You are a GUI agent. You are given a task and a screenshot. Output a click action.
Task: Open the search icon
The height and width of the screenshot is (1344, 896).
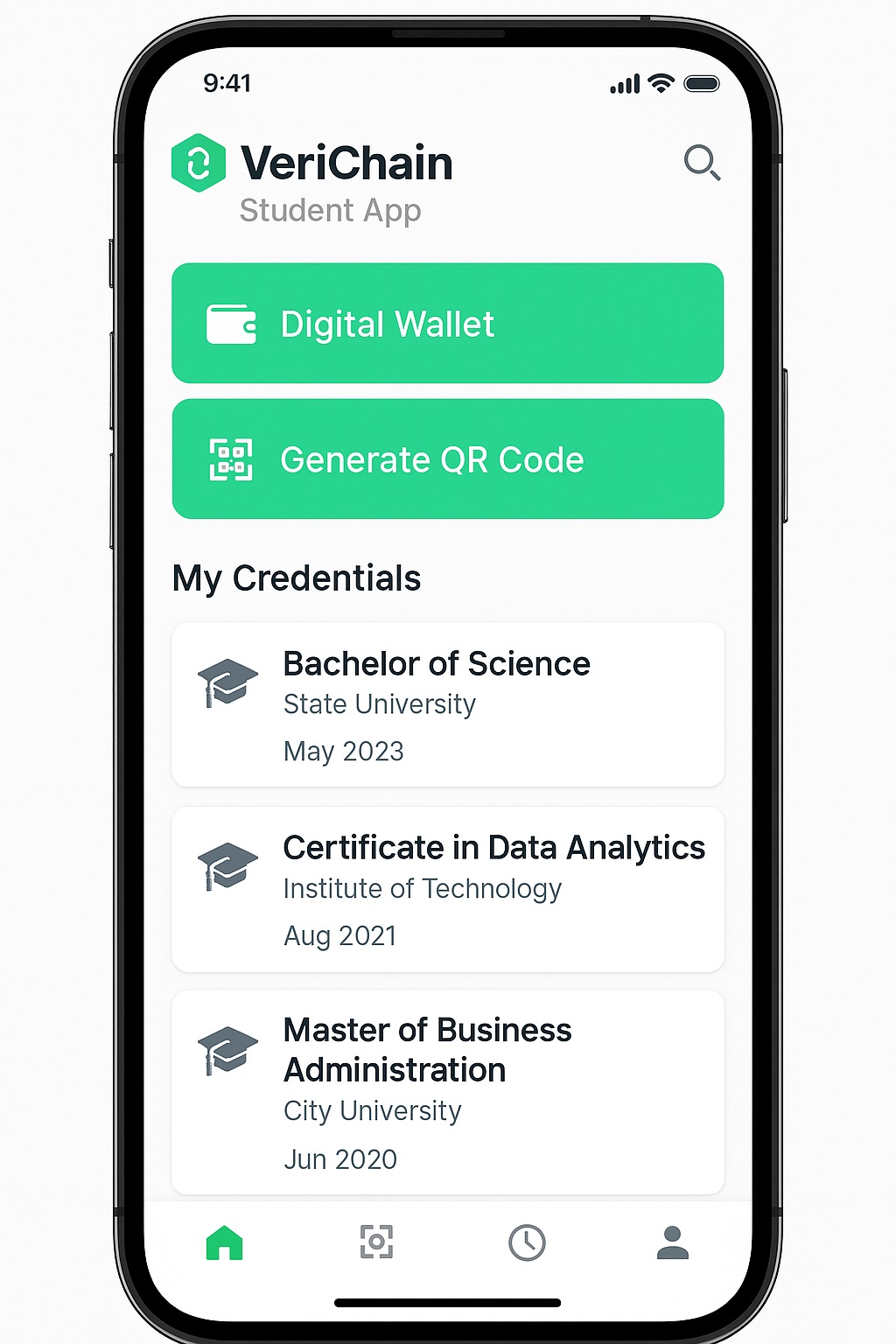[702, 163]
